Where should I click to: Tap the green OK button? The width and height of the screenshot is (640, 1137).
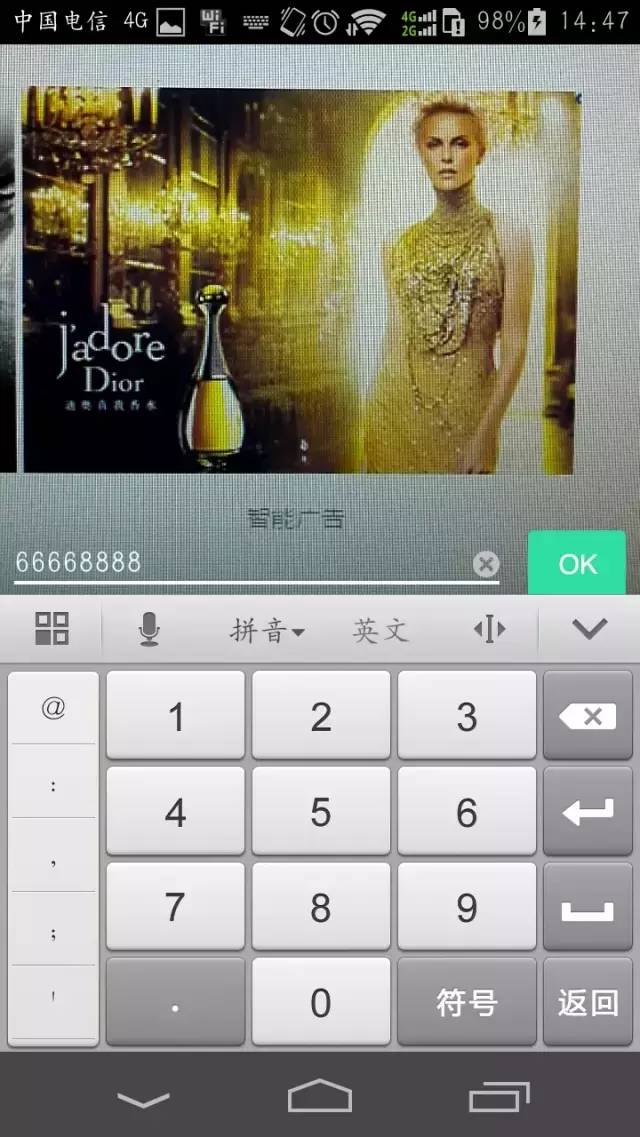[576, 563]
